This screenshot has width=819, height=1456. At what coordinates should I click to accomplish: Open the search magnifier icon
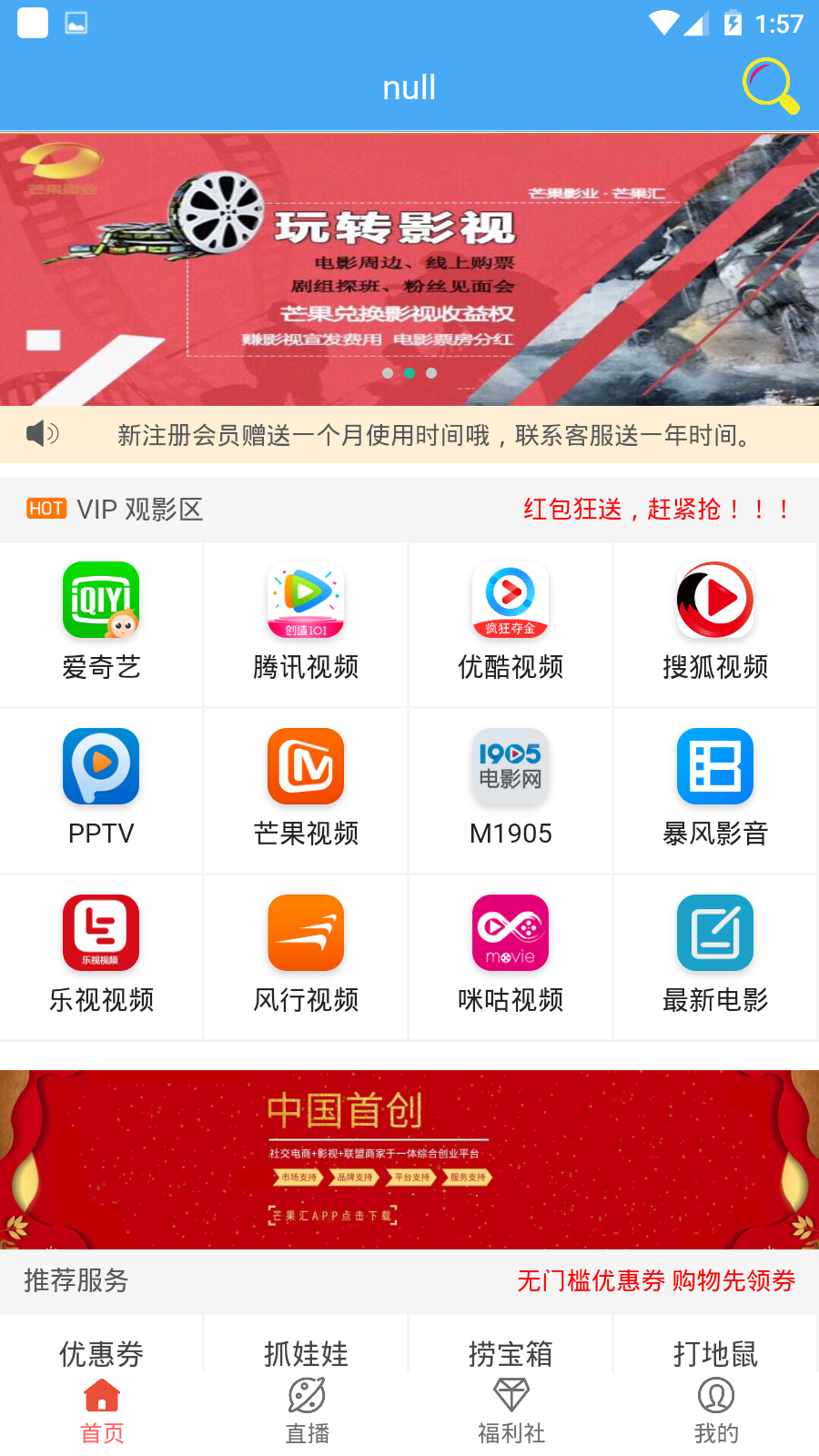tap(770, 86)
